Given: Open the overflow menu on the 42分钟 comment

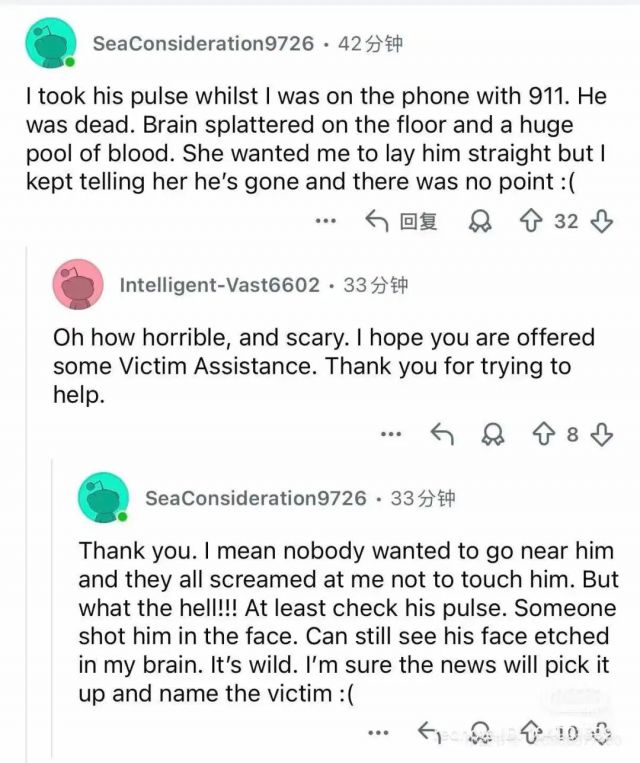Looking at the screenshot, I should pos(326,221).
